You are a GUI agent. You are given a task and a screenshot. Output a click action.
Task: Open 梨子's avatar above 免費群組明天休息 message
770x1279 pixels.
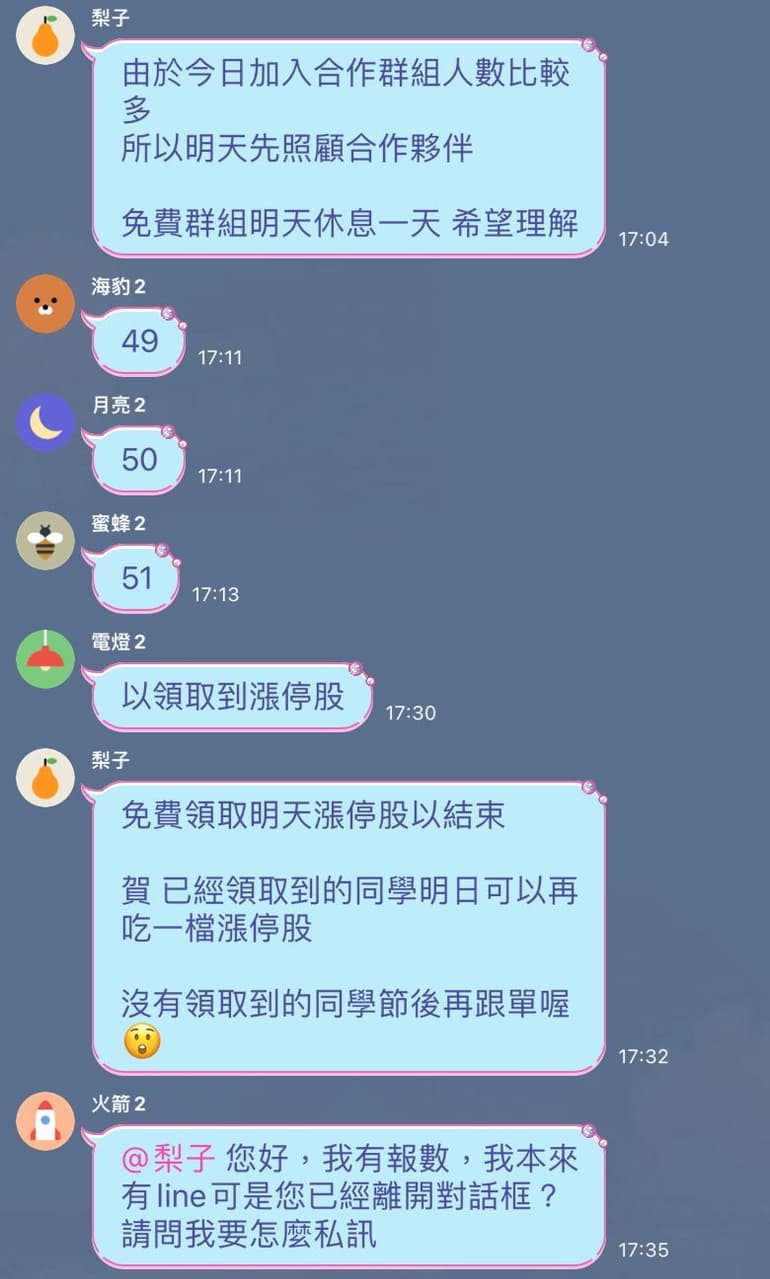tap(45, 35)
